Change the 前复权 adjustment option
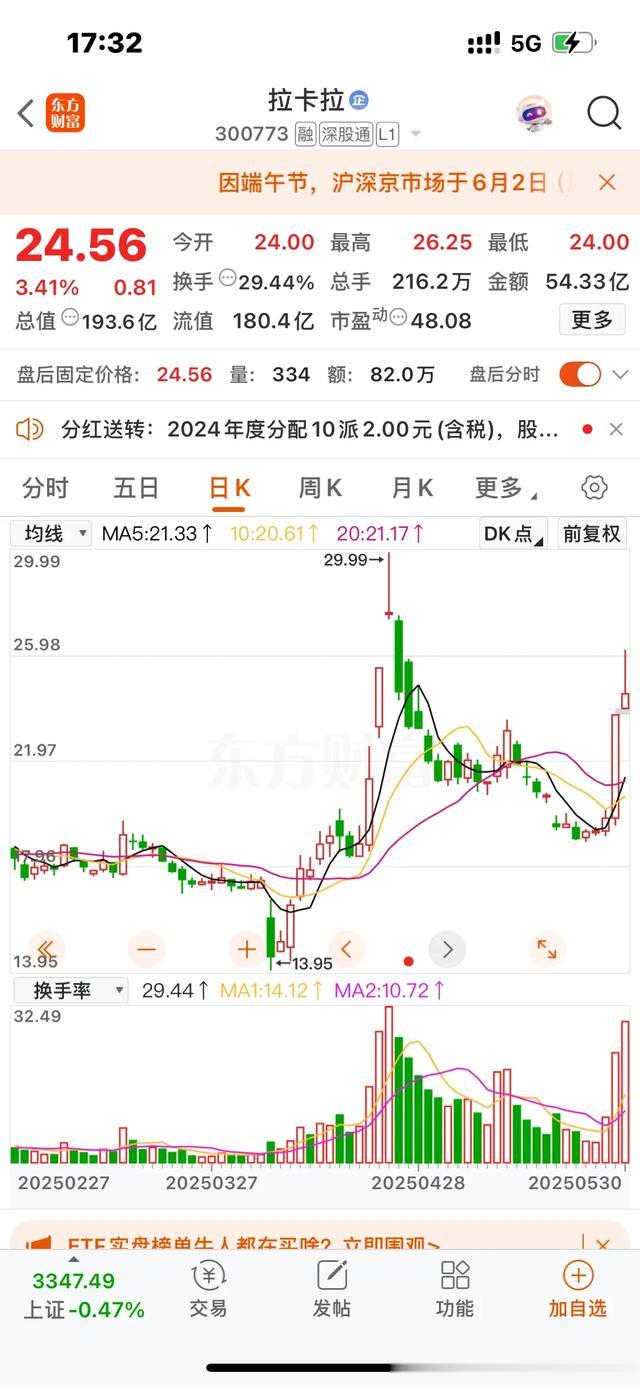 (x=592, y=534)
